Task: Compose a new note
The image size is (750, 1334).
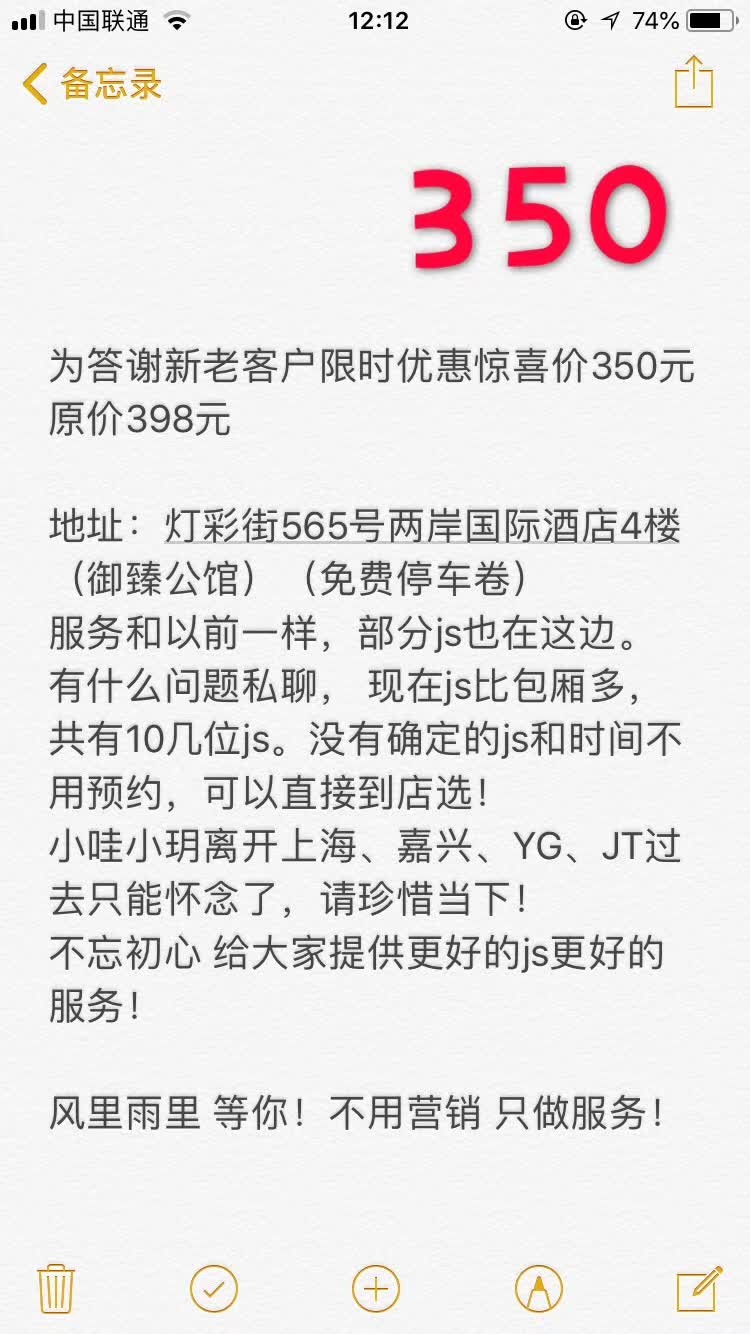Action: point(698,1288)
